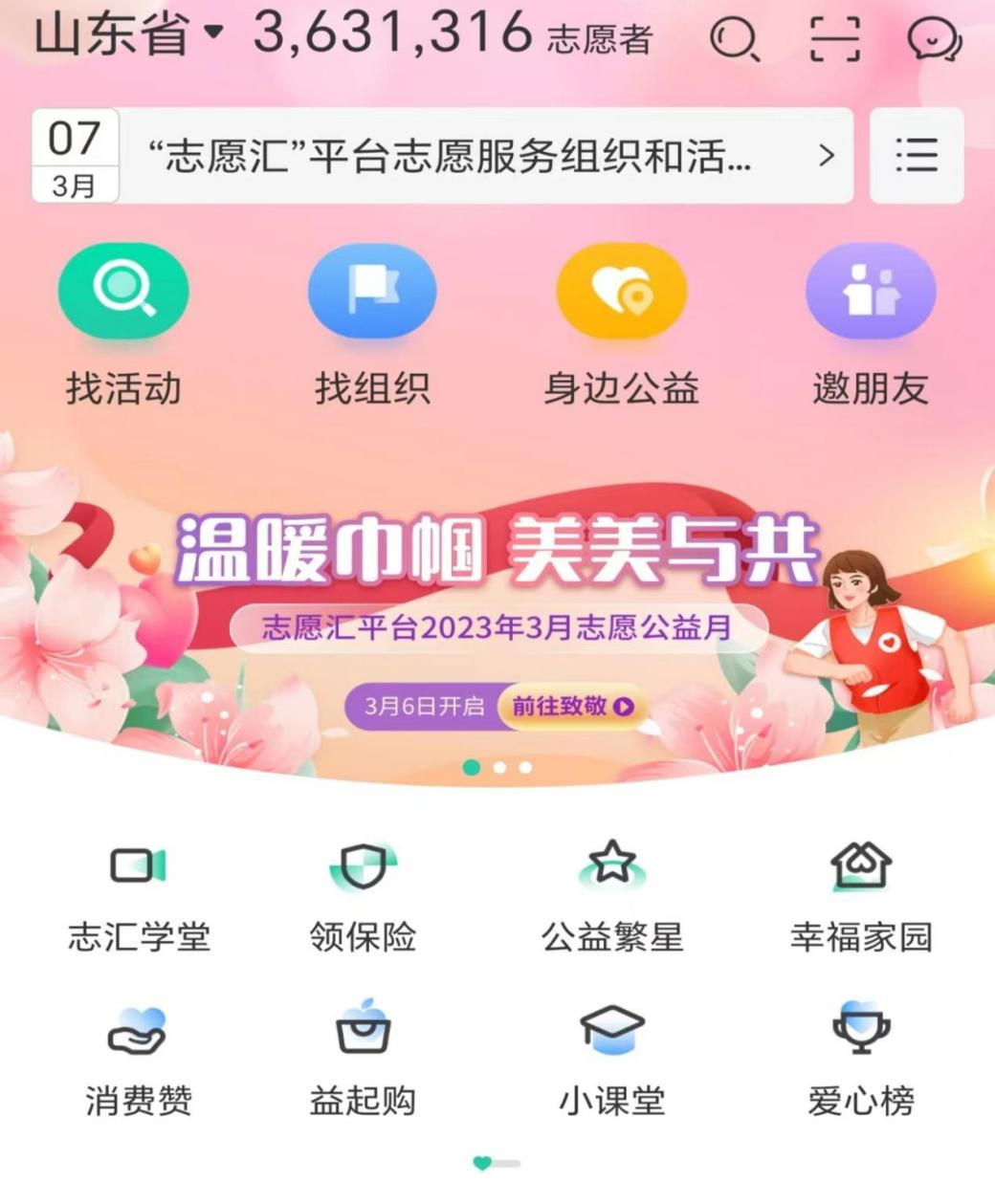
Task: Open the 小课堂 section
Action: tap(612, 1060)
